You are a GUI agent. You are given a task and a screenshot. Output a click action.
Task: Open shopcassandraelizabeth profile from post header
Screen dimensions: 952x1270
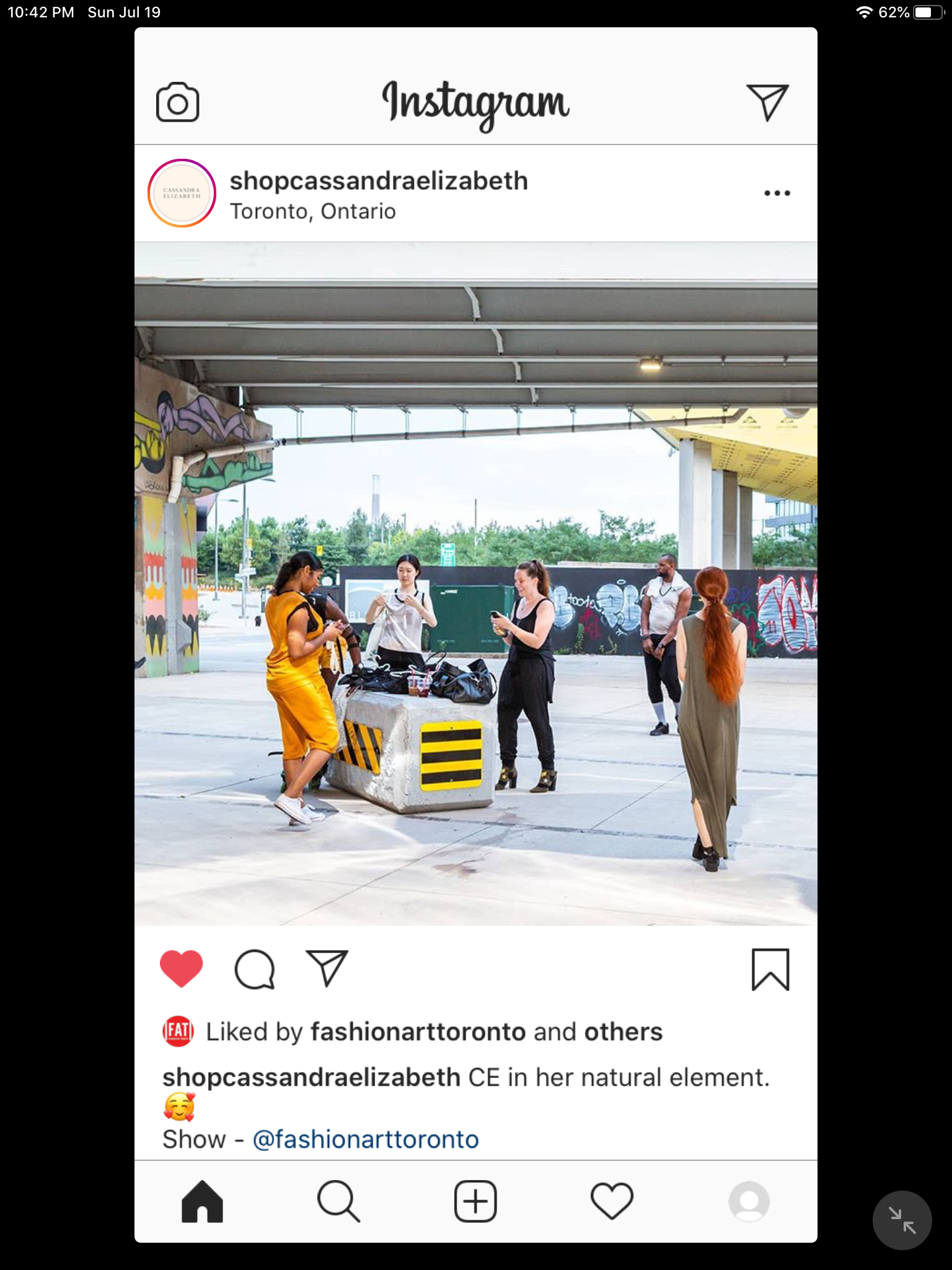coord(378,181)
